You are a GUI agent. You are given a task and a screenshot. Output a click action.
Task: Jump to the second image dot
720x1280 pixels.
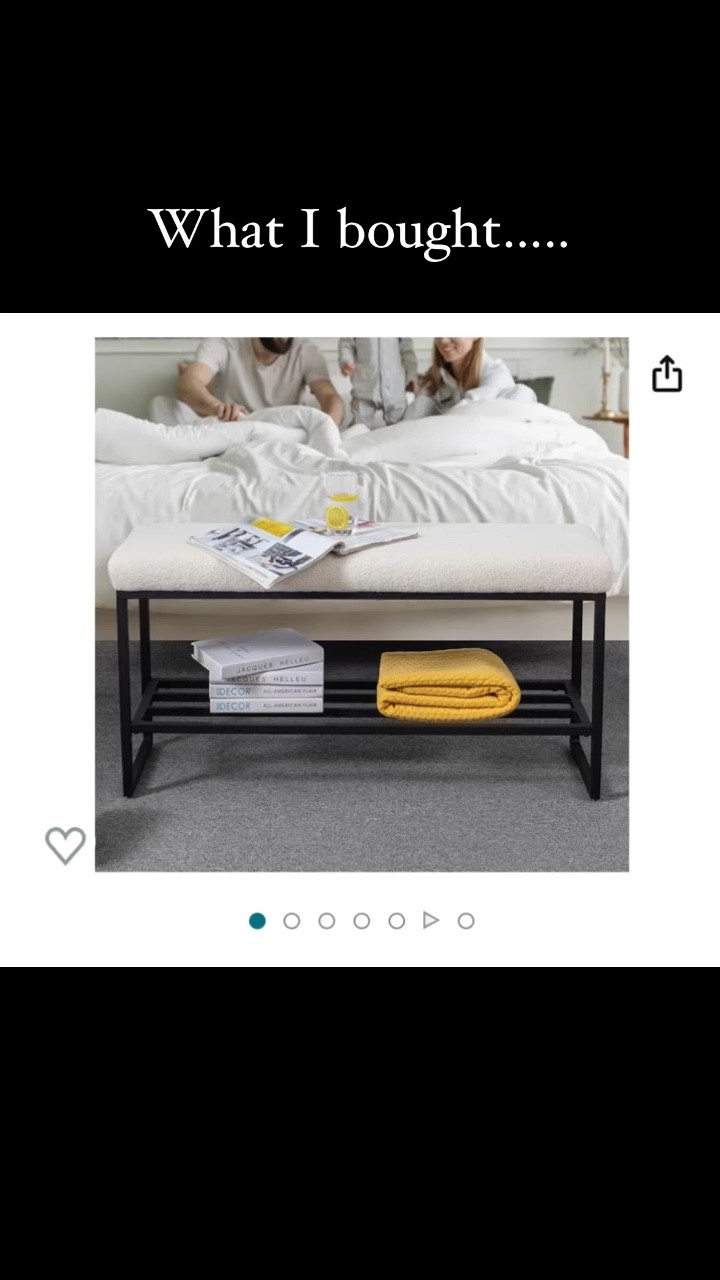292,921
